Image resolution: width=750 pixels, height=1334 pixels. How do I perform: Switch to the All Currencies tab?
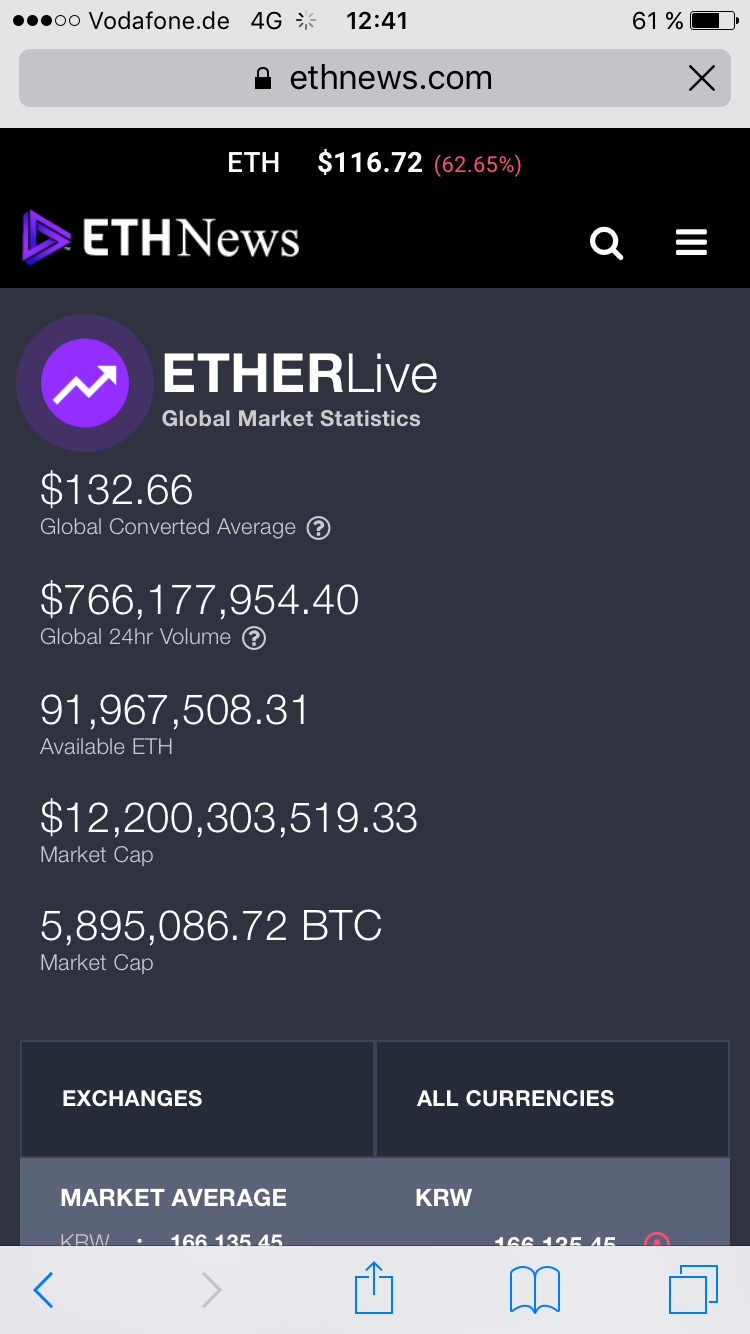(x=552, y=1098)
